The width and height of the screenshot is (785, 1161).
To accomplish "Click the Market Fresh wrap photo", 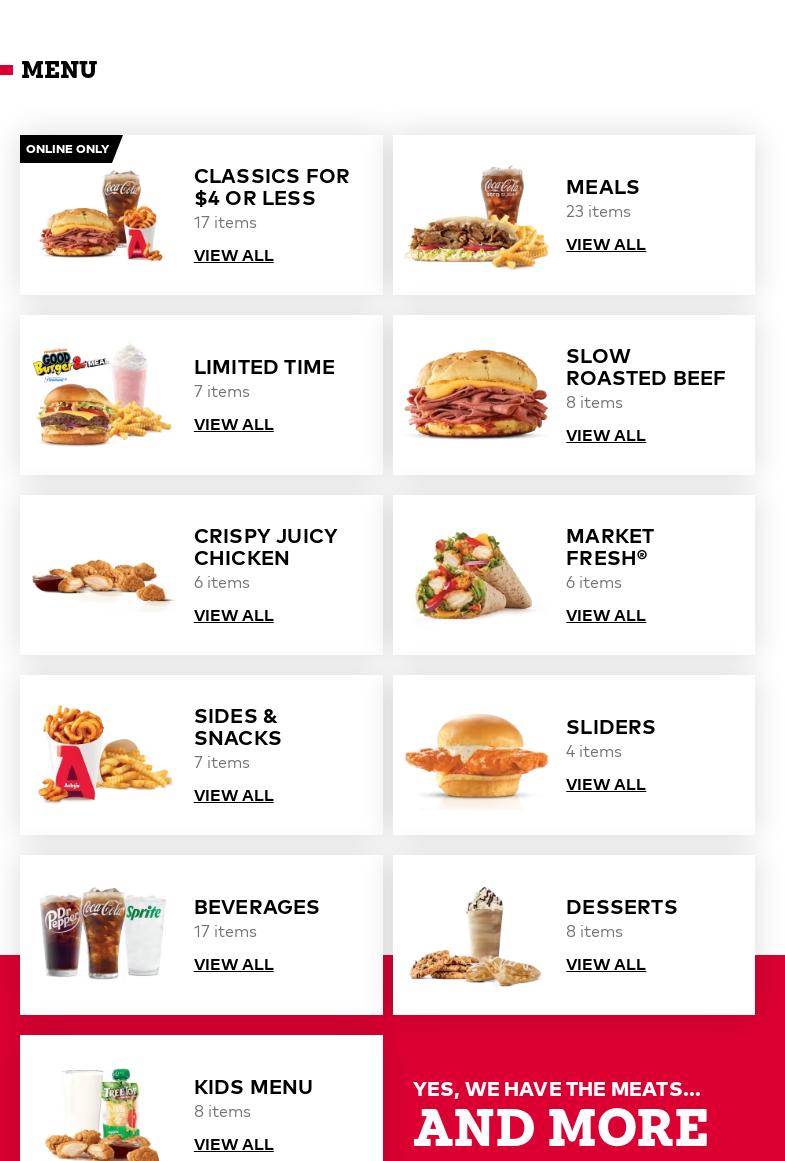I will pos(476,574).
